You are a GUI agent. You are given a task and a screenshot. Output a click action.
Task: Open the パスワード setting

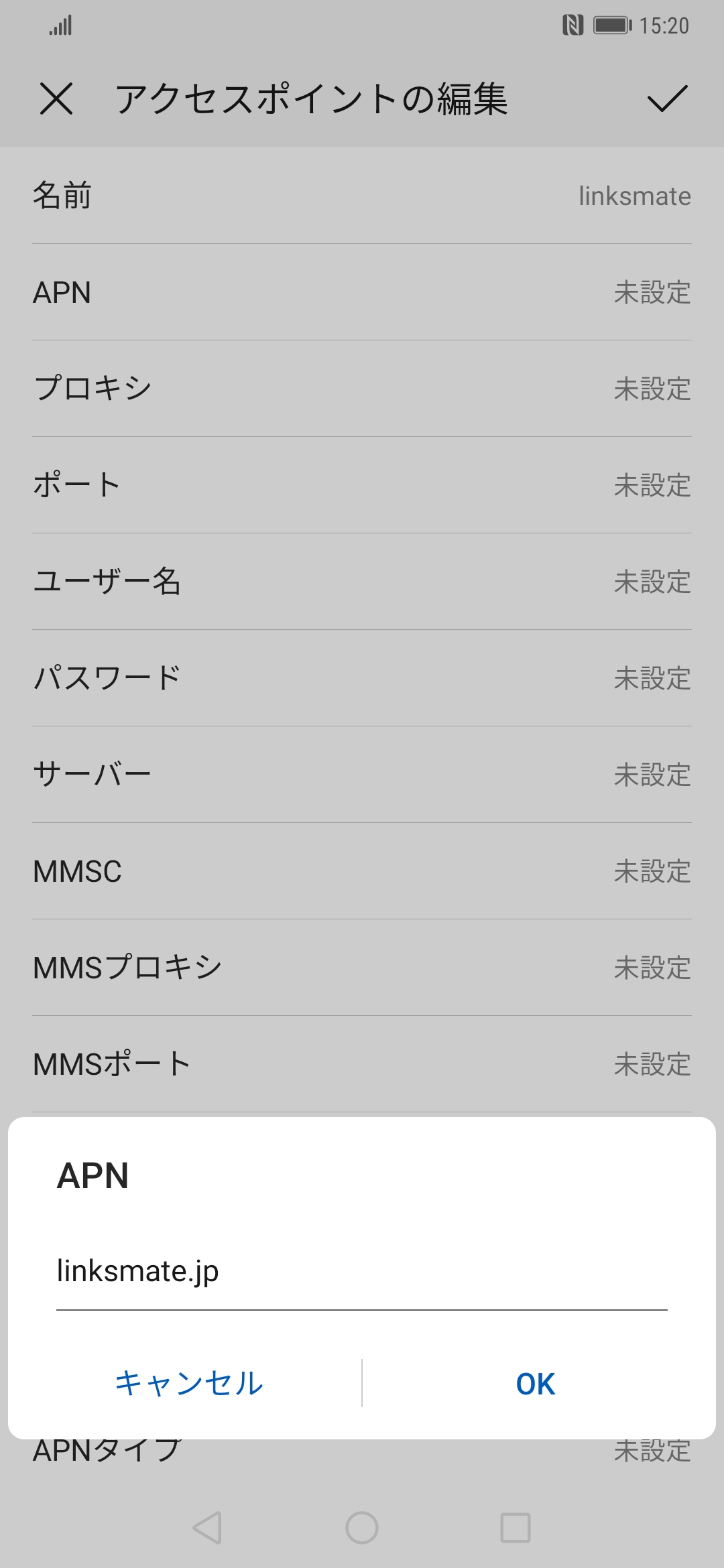click(362, 678)
